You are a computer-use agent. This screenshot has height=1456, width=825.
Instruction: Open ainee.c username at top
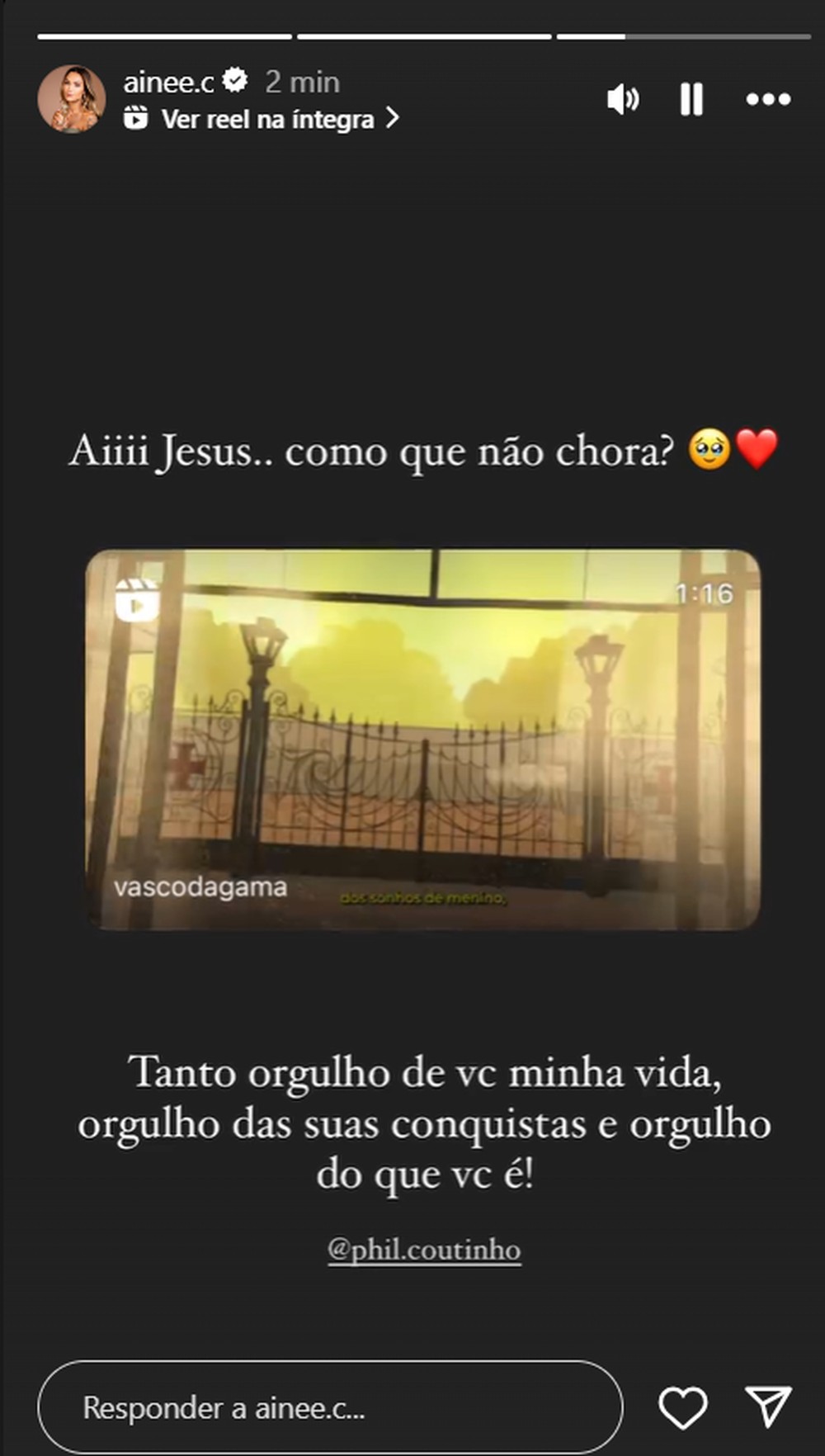168,82
